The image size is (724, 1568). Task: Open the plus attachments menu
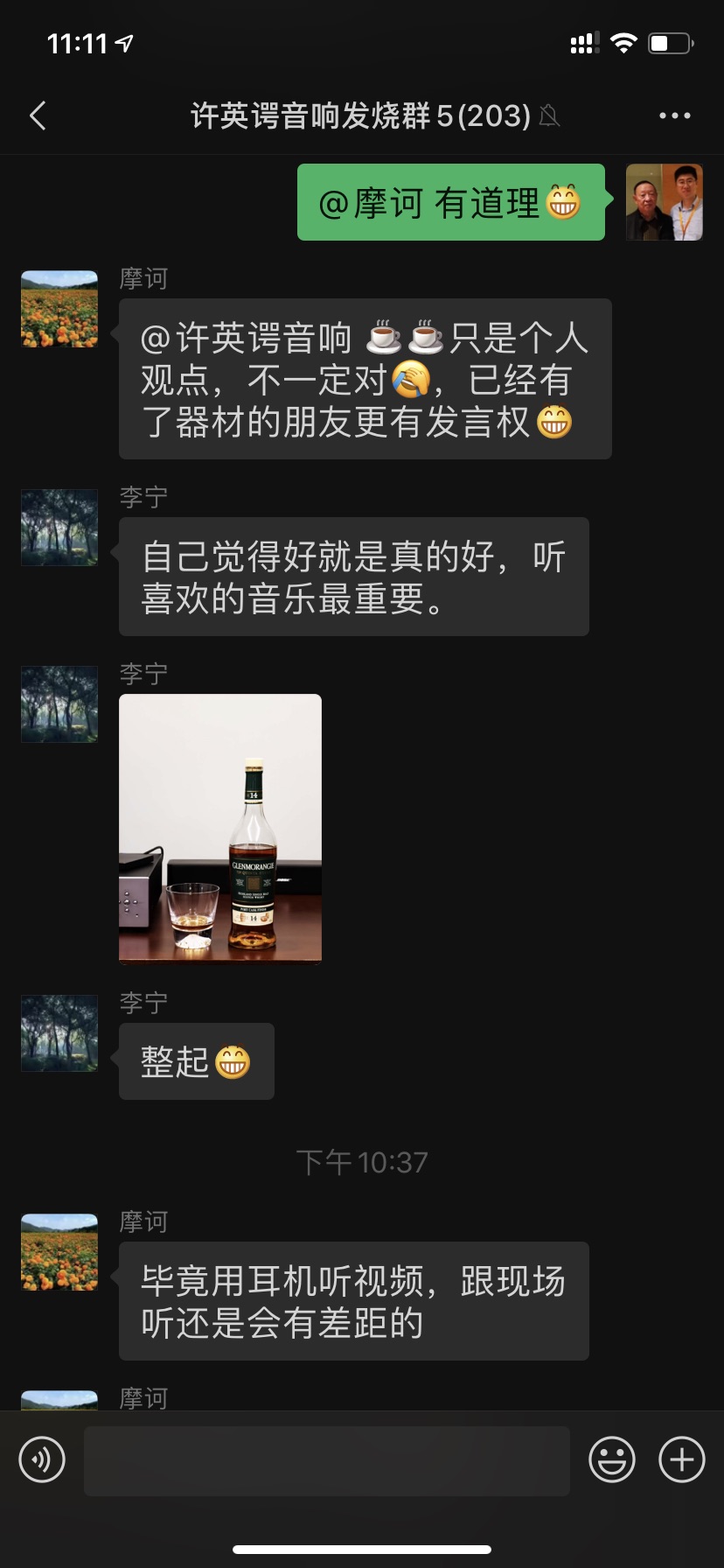[x=681, y=1459]
